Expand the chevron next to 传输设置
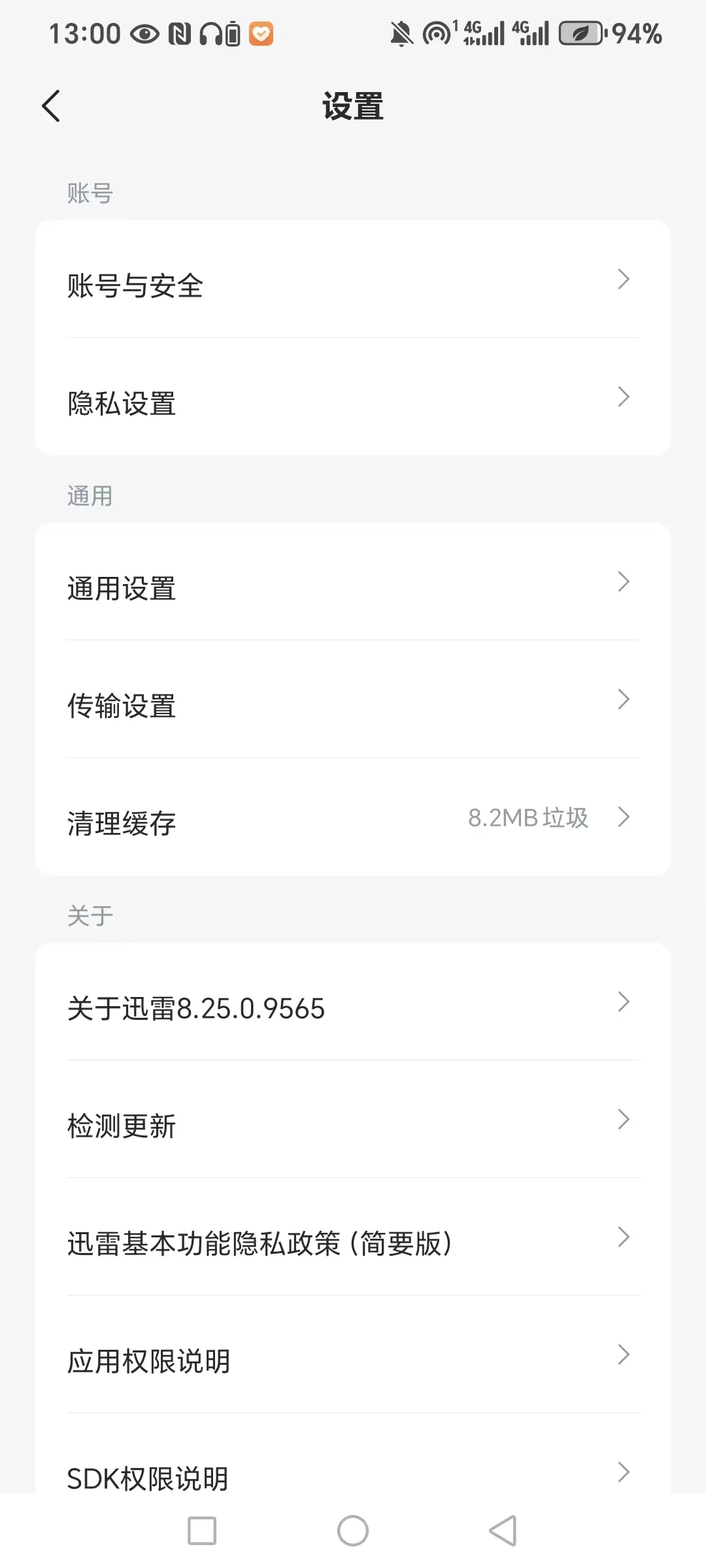Image resolution: width=706 pixels, height=1568 pixels. [x=624, y=700]
